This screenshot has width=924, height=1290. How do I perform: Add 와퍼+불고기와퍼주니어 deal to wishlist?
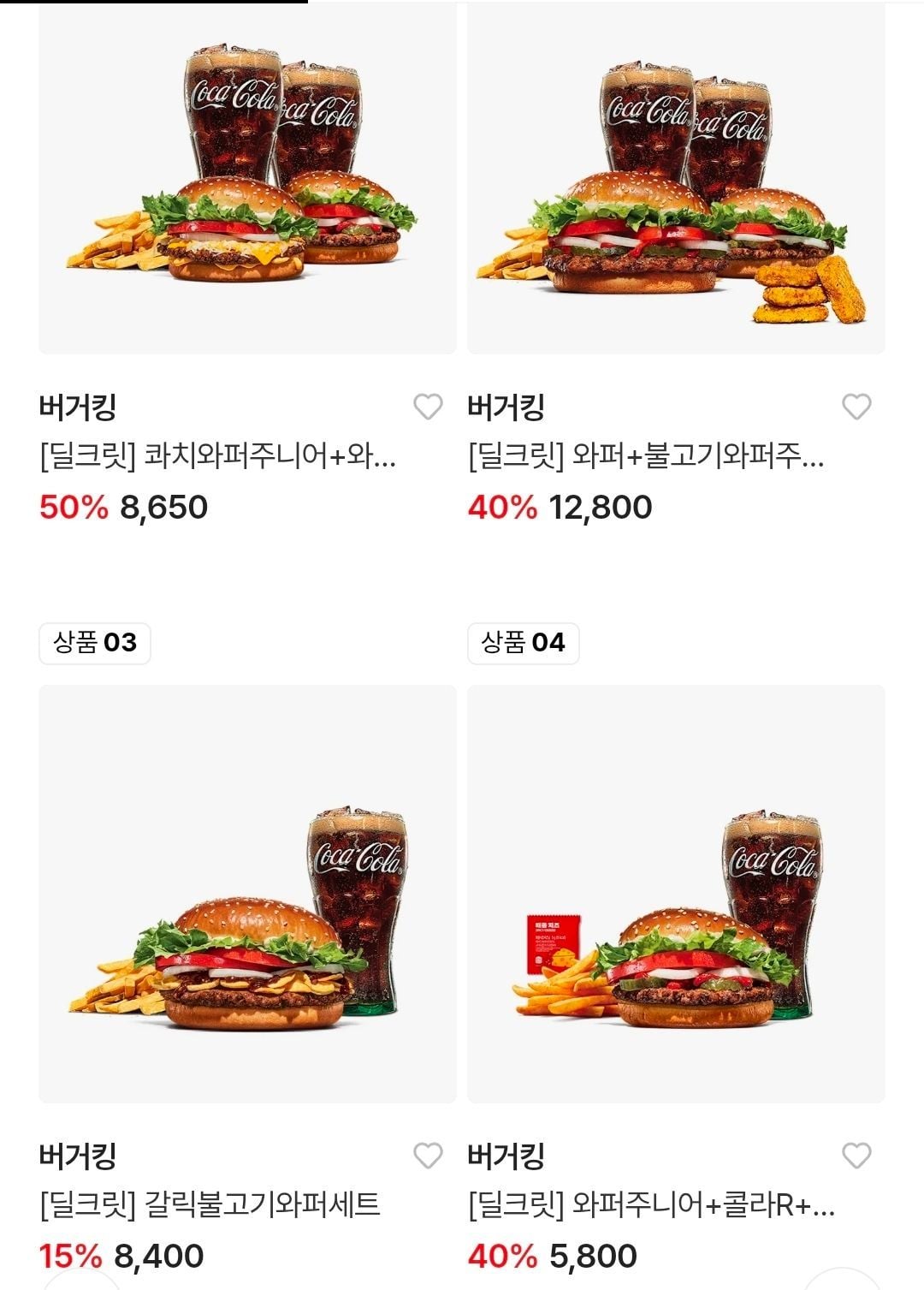856,407
